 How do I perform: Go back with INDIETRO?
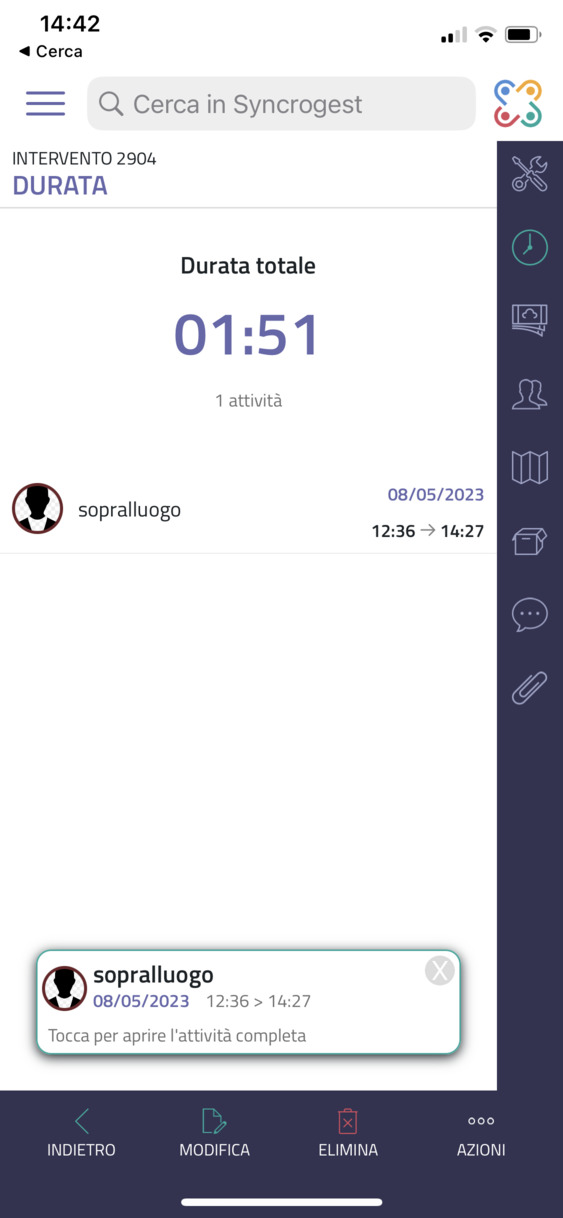[x=81, y=1134]
